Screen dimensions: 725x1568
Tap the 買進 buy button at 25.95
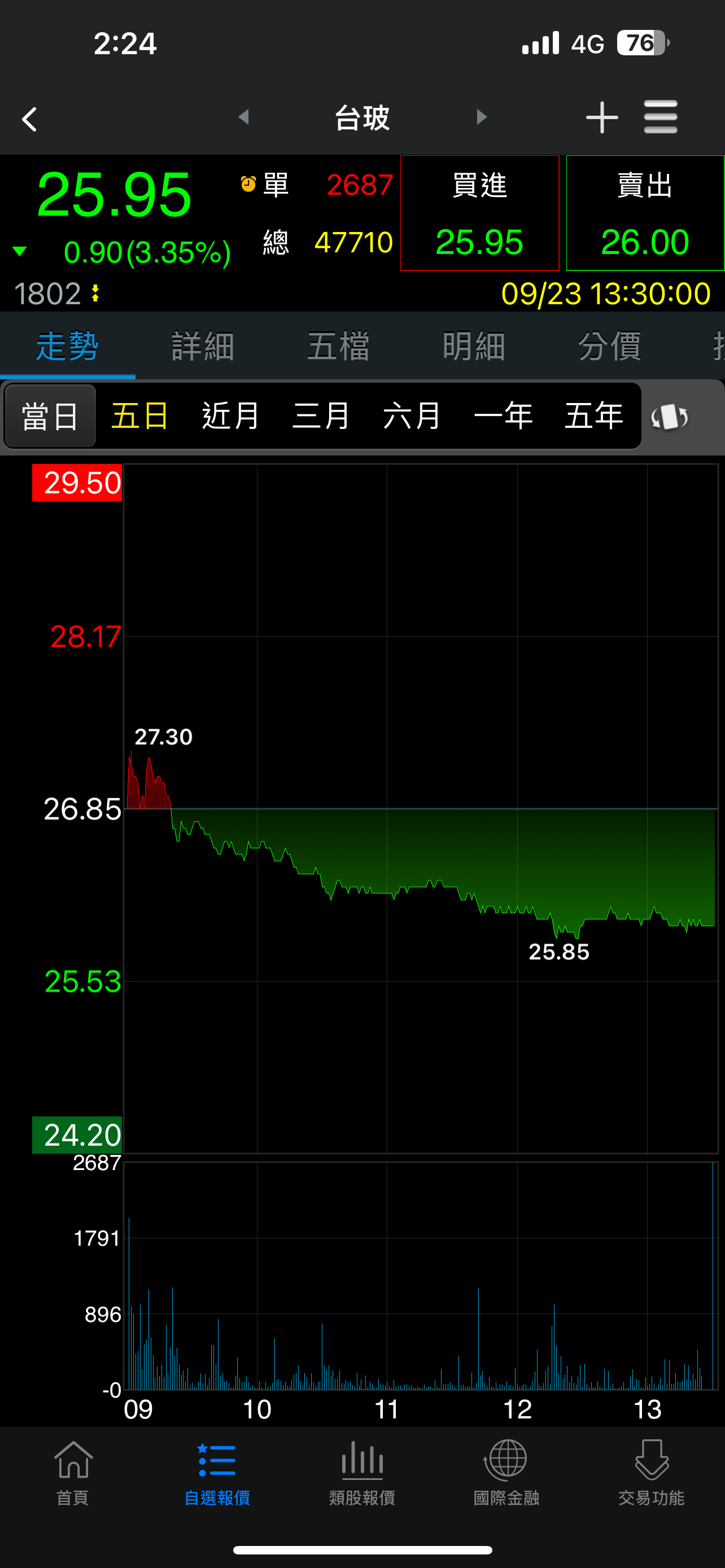point(480,213)
